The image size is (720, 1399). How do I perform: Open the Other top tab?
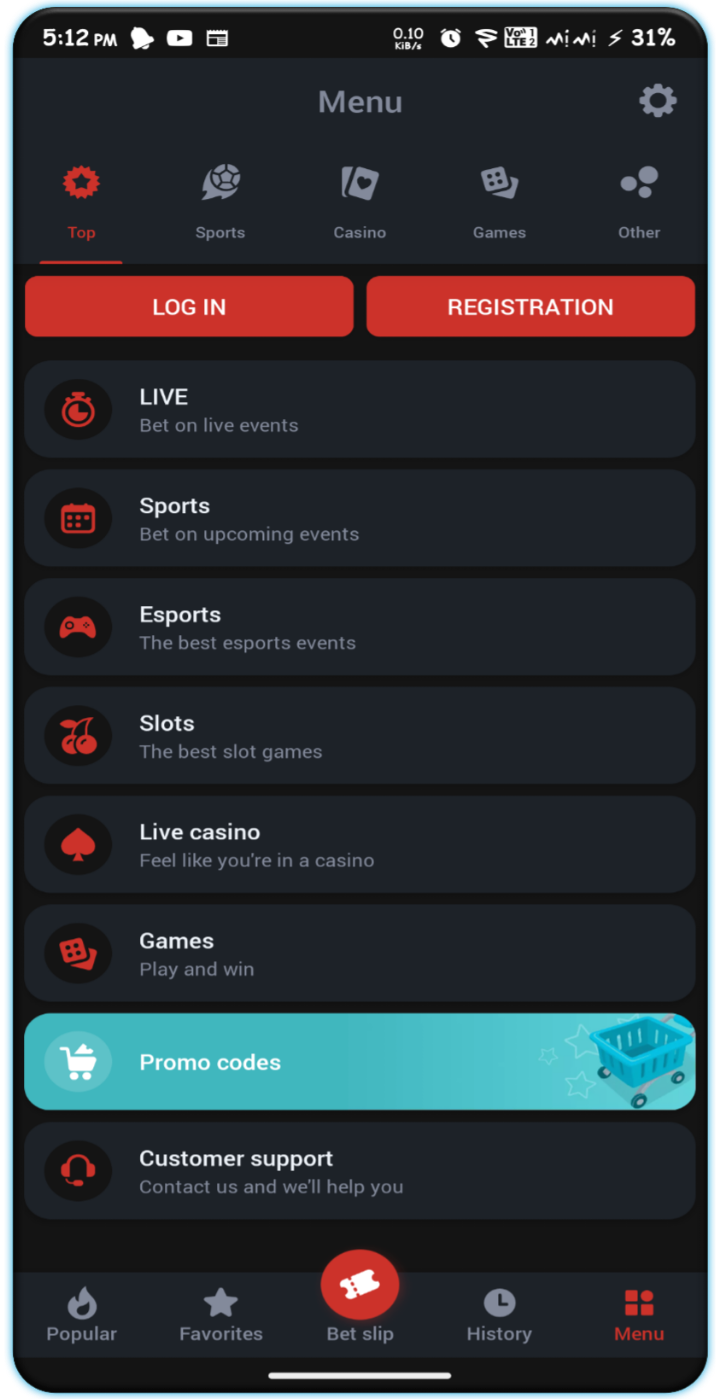638,202
